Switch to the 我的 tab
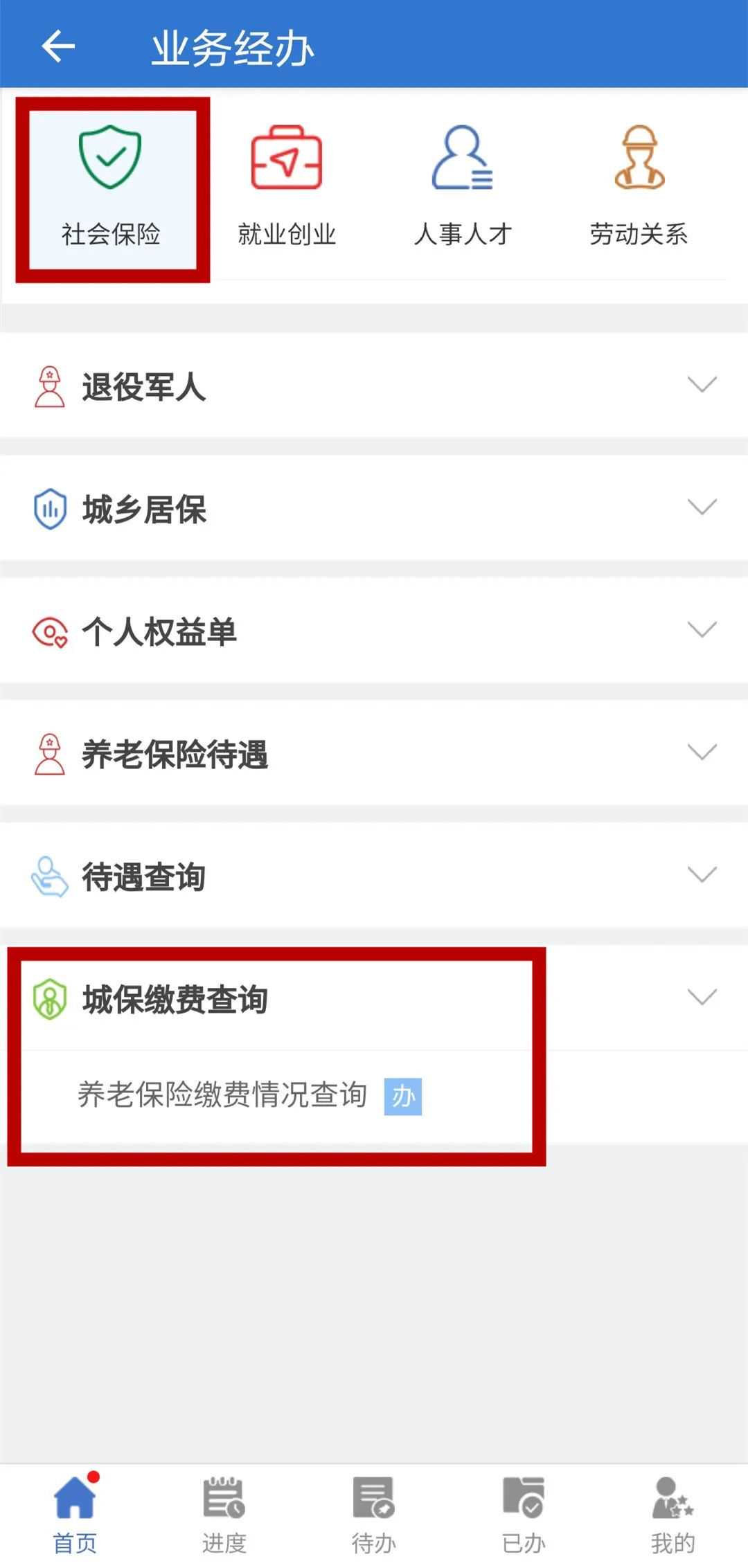Screen dimensions: 748x1568 tap(672, 1515)
